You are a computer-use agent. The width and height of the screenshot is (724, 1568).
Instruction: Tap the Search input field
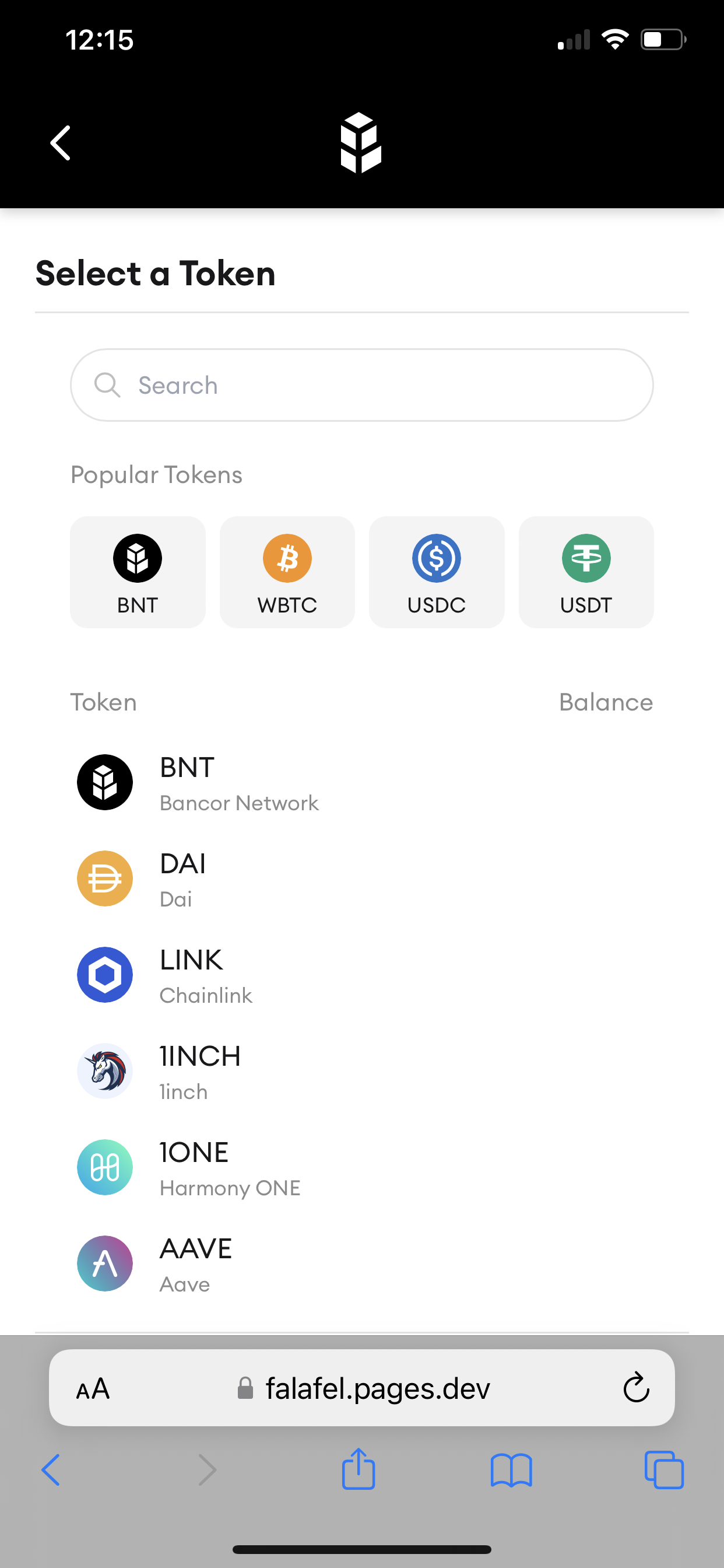click(x=362, y=384)
